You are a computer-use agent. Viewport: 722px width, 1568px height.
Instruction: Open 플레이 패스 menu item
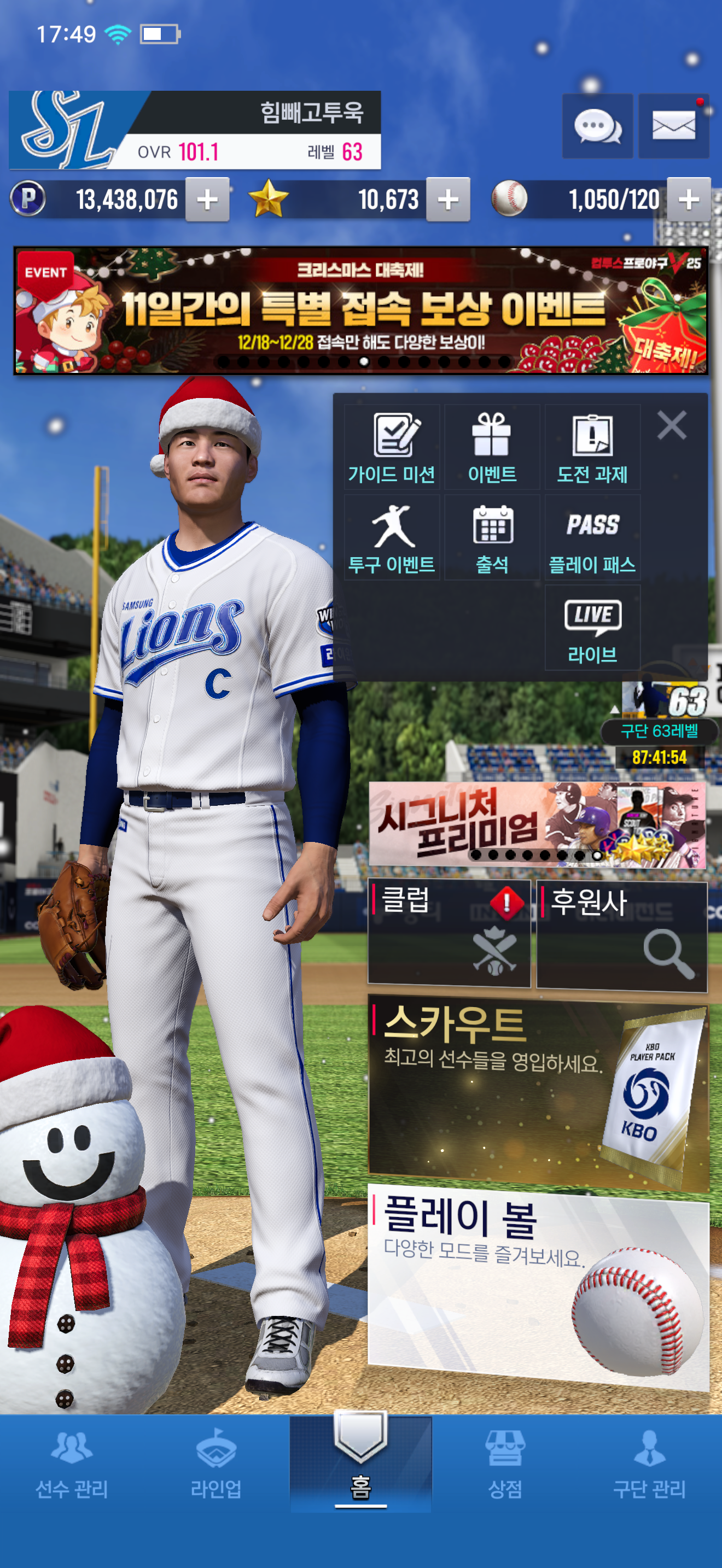click(592, 538)
